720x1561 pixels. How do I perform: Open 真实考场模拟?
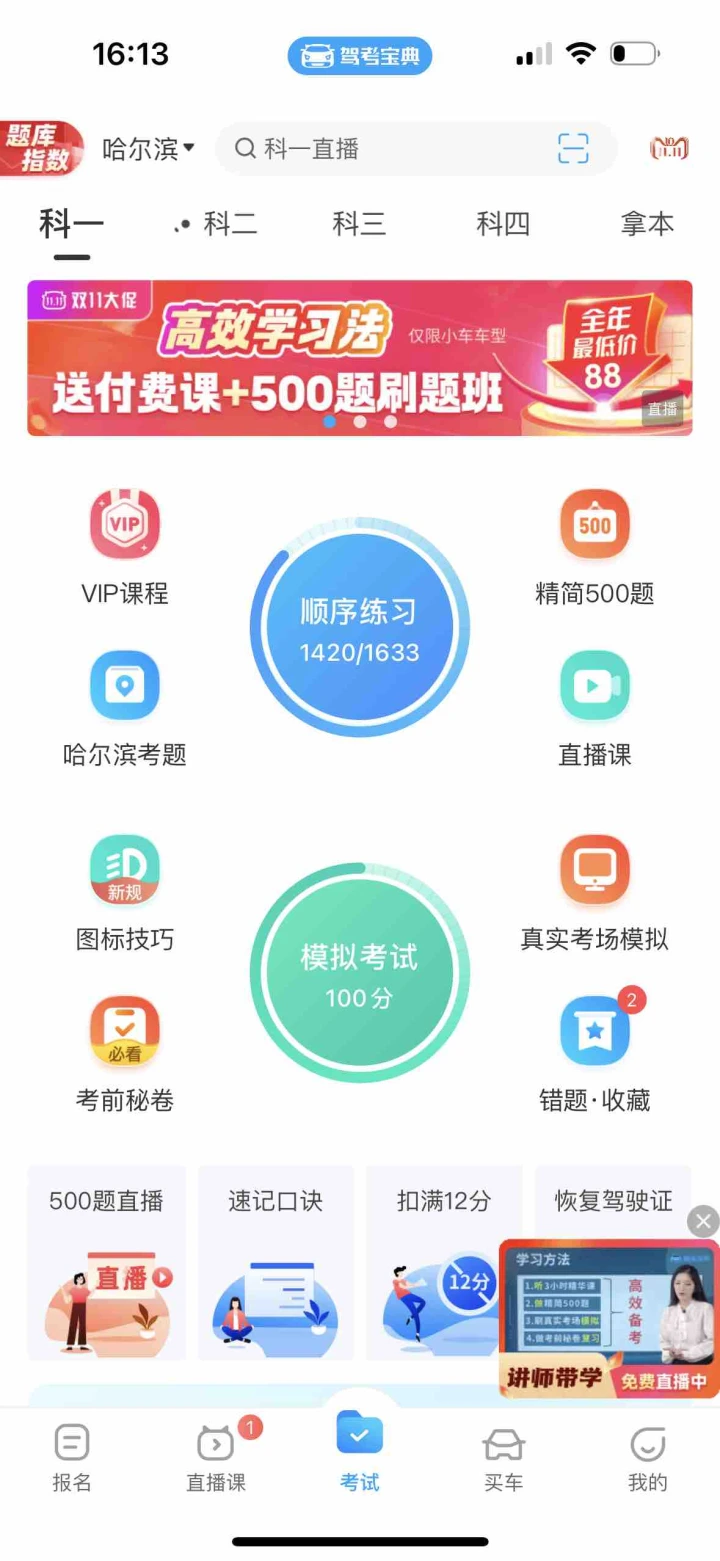pos(595,894)
